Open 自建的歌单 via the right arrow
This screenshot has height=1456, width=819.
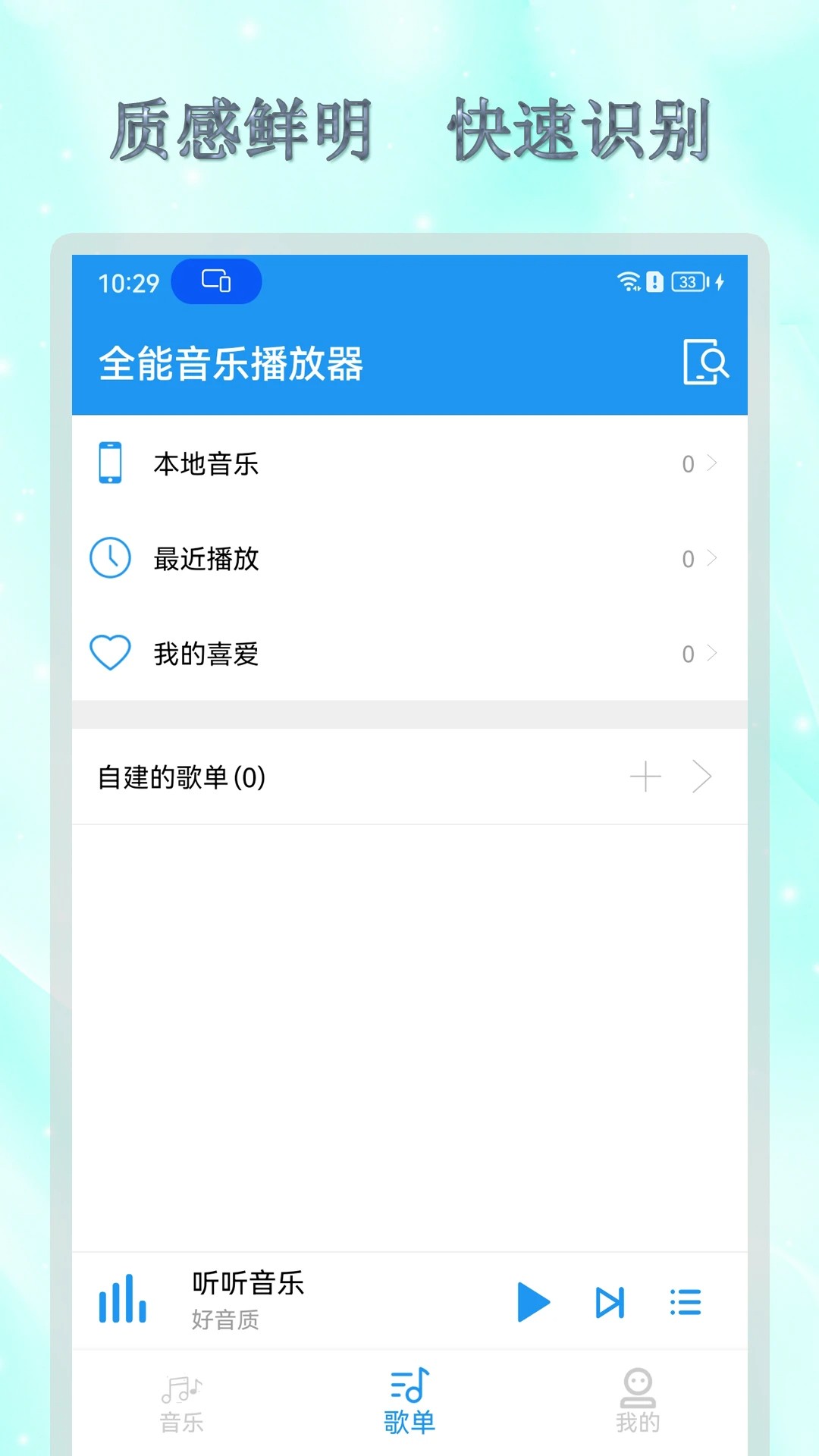coord(704,777)
